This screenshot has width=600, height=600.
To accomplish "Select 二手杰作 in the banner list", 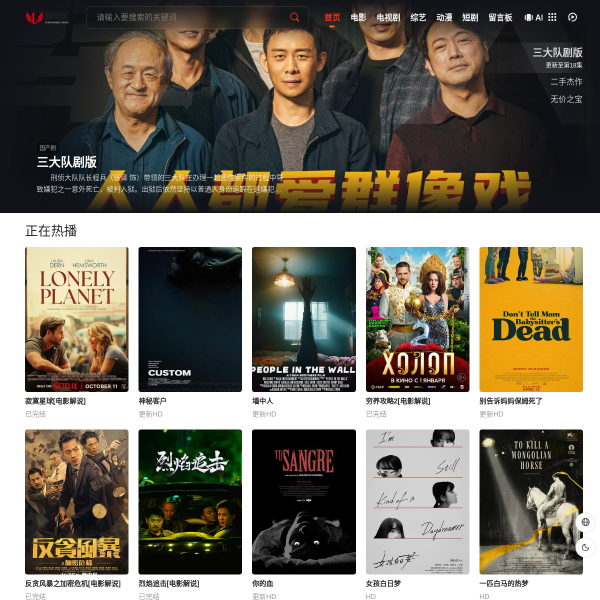I will 566,82.
